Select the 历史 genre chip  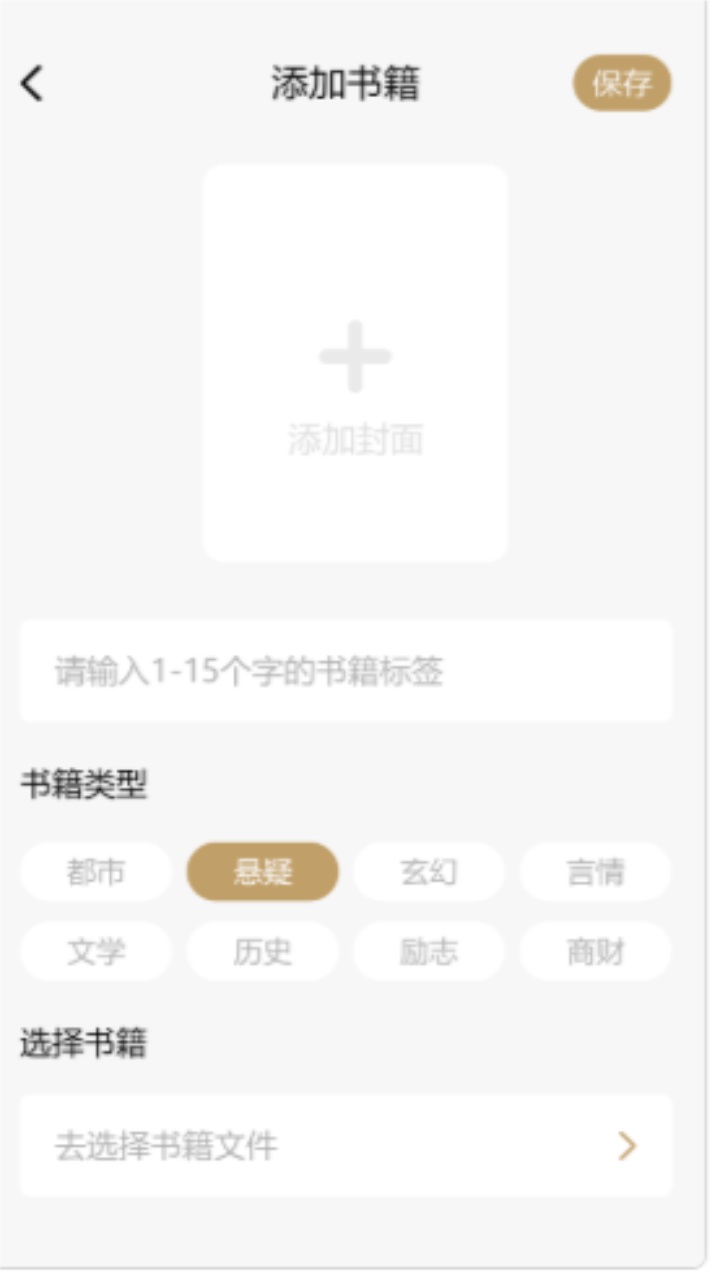(262, 951)
